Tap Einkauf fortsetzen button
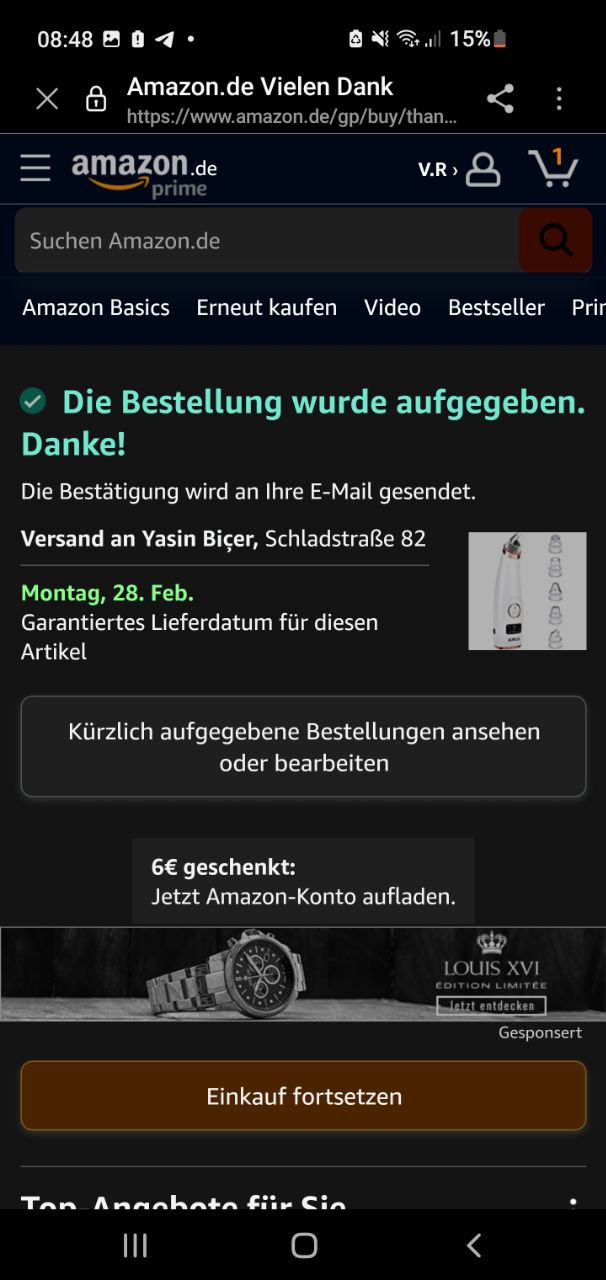Image resolution: width=606 pixels, height=1280 pixels. (303, 1096)
